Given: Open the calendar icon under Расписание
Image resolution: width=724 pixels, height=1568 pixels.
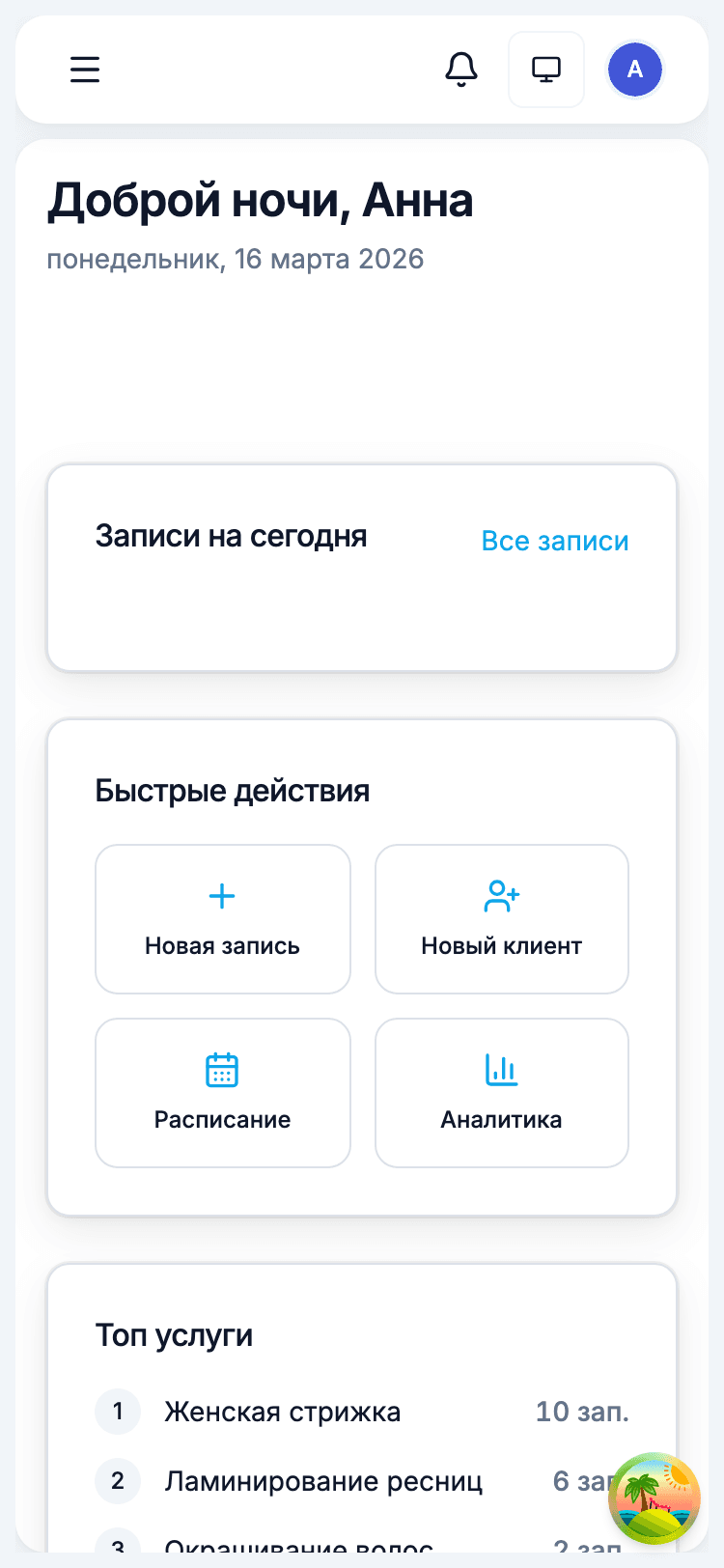Looking at the screenshot, I should [x=222, y=1069].
